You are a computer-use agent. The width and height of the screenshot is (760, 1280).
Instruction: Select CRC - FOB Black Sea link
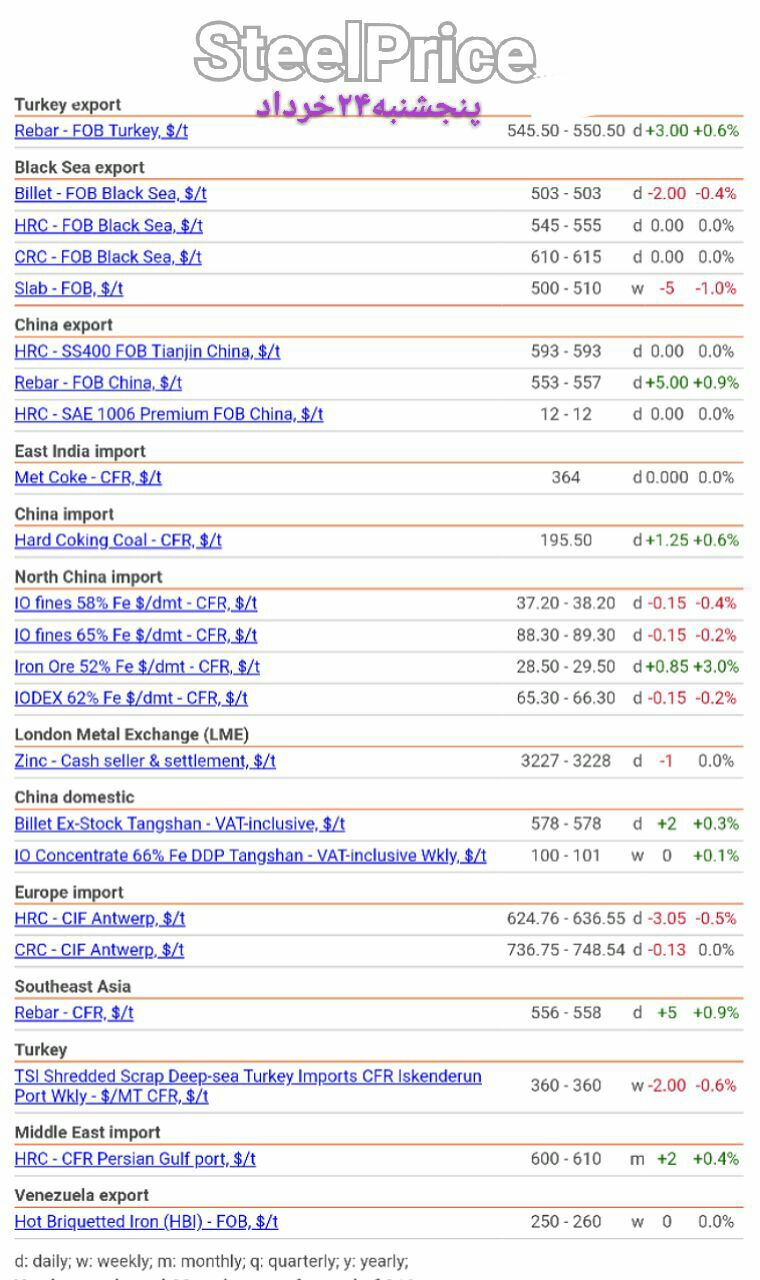pyautogui.click(x=108, y=257)
